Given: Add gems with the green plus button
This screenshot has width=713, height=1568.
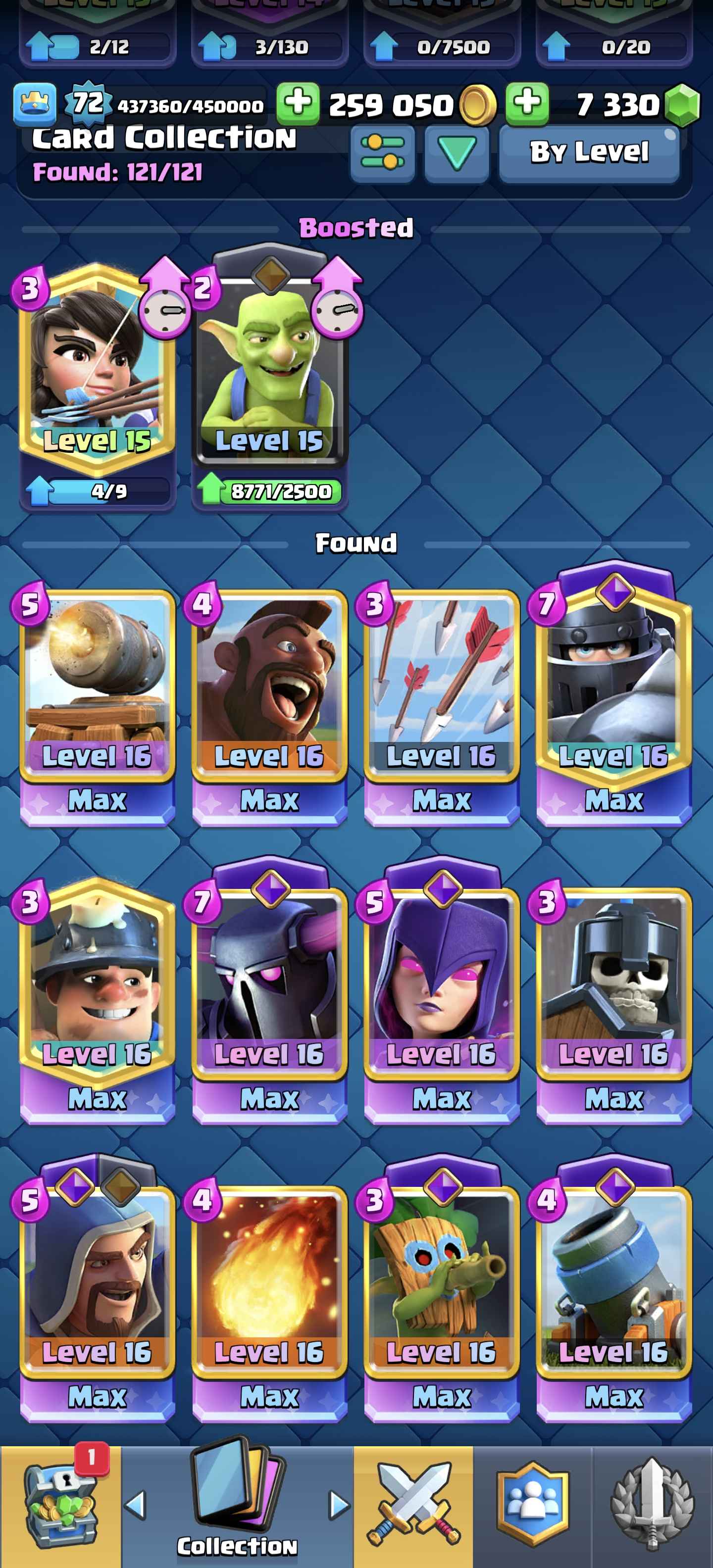Looking at the screenshot, I should 527,103.
